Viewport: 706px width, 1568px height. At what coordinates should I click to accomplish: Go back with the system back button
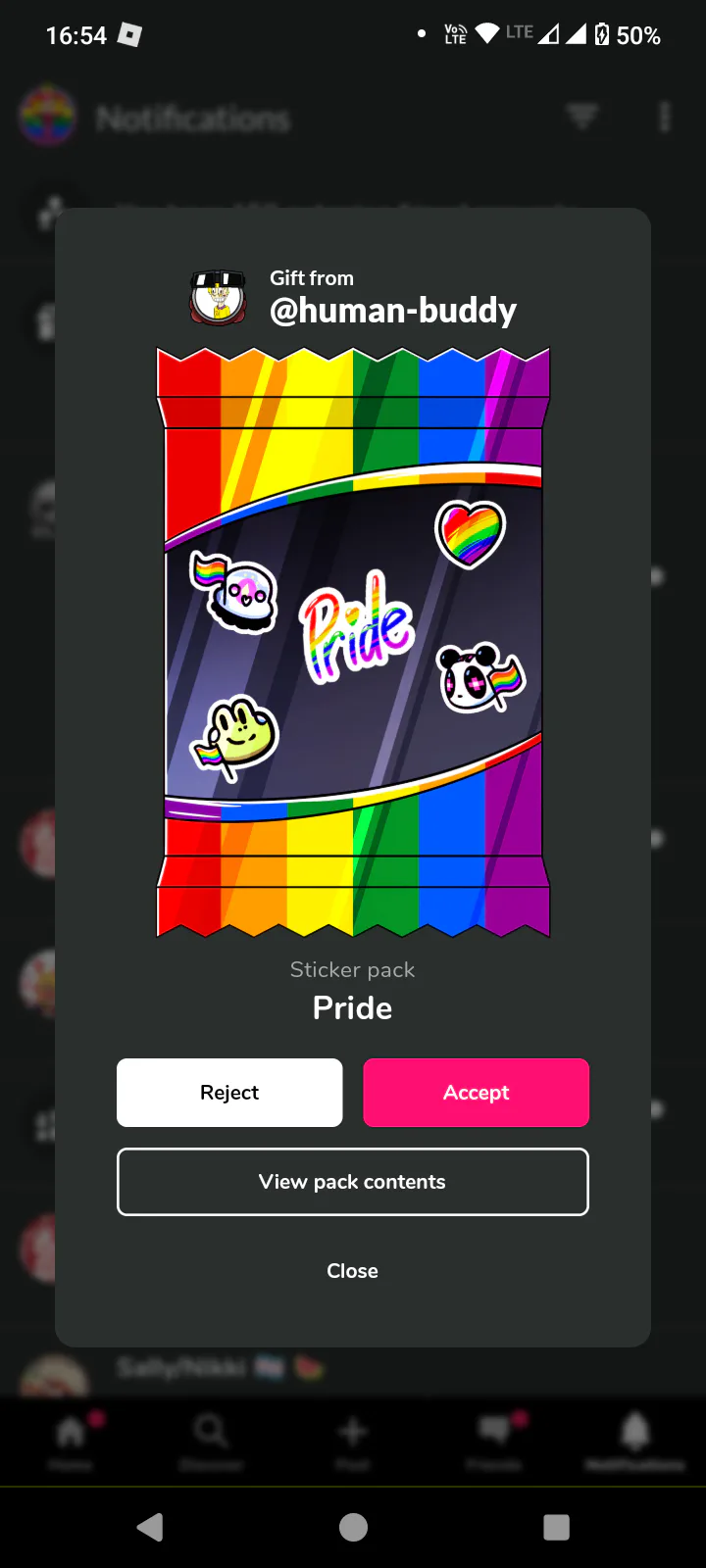tap(150, 1527)
